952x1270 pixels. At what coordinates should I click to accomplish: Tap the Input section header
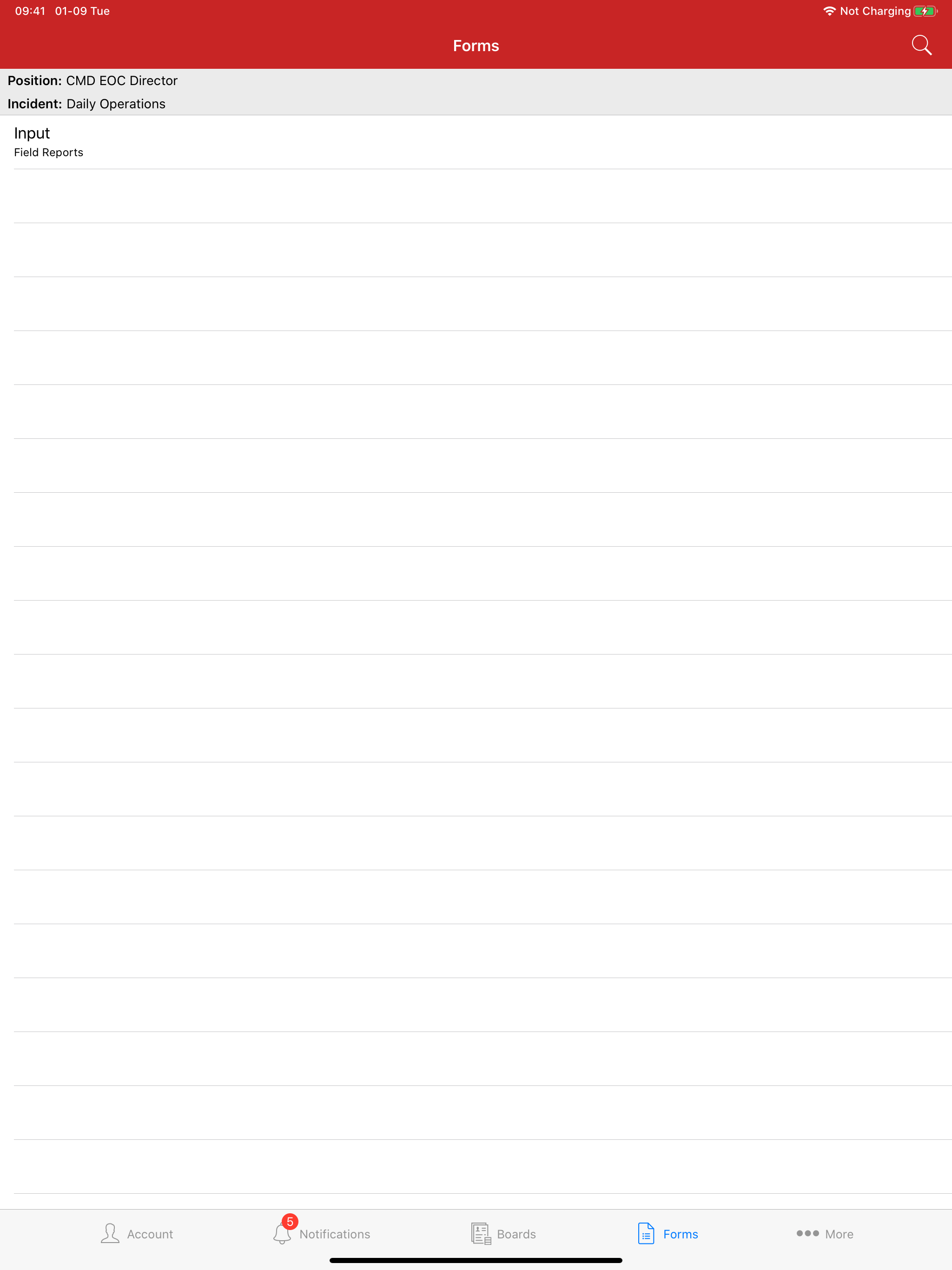coord(32,132)
